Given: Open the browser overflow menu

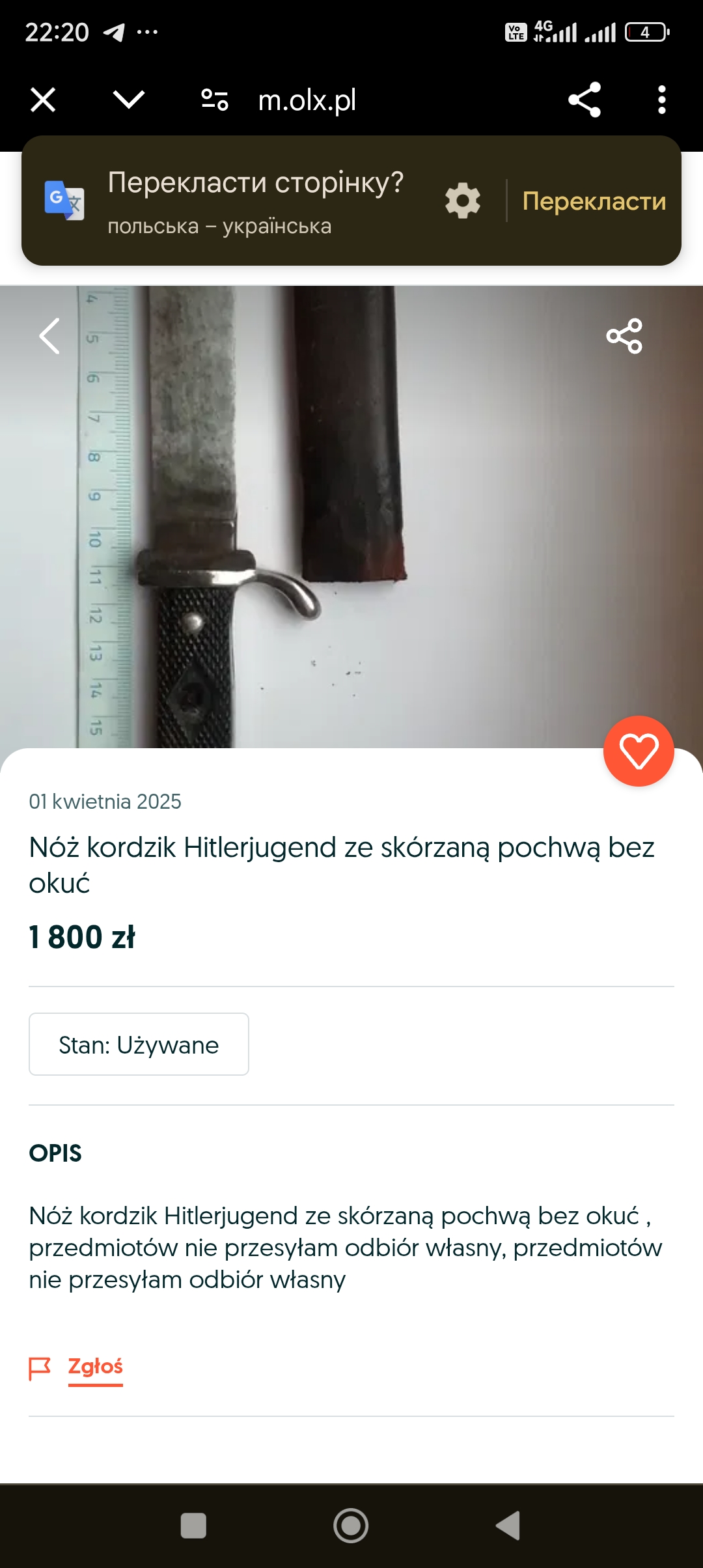Looking at the screenshot, I should tap(662, 100).
